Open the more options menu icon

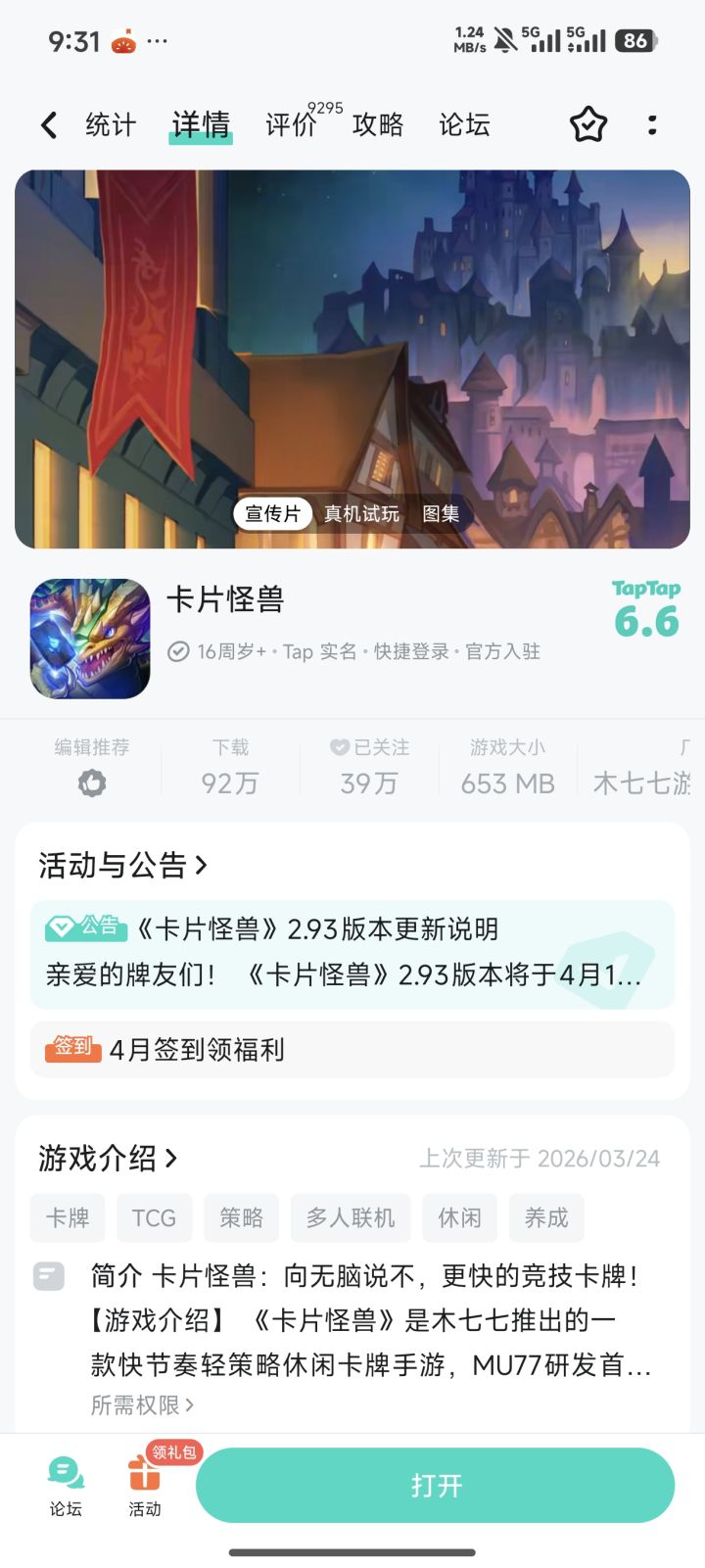click(652, 125)
